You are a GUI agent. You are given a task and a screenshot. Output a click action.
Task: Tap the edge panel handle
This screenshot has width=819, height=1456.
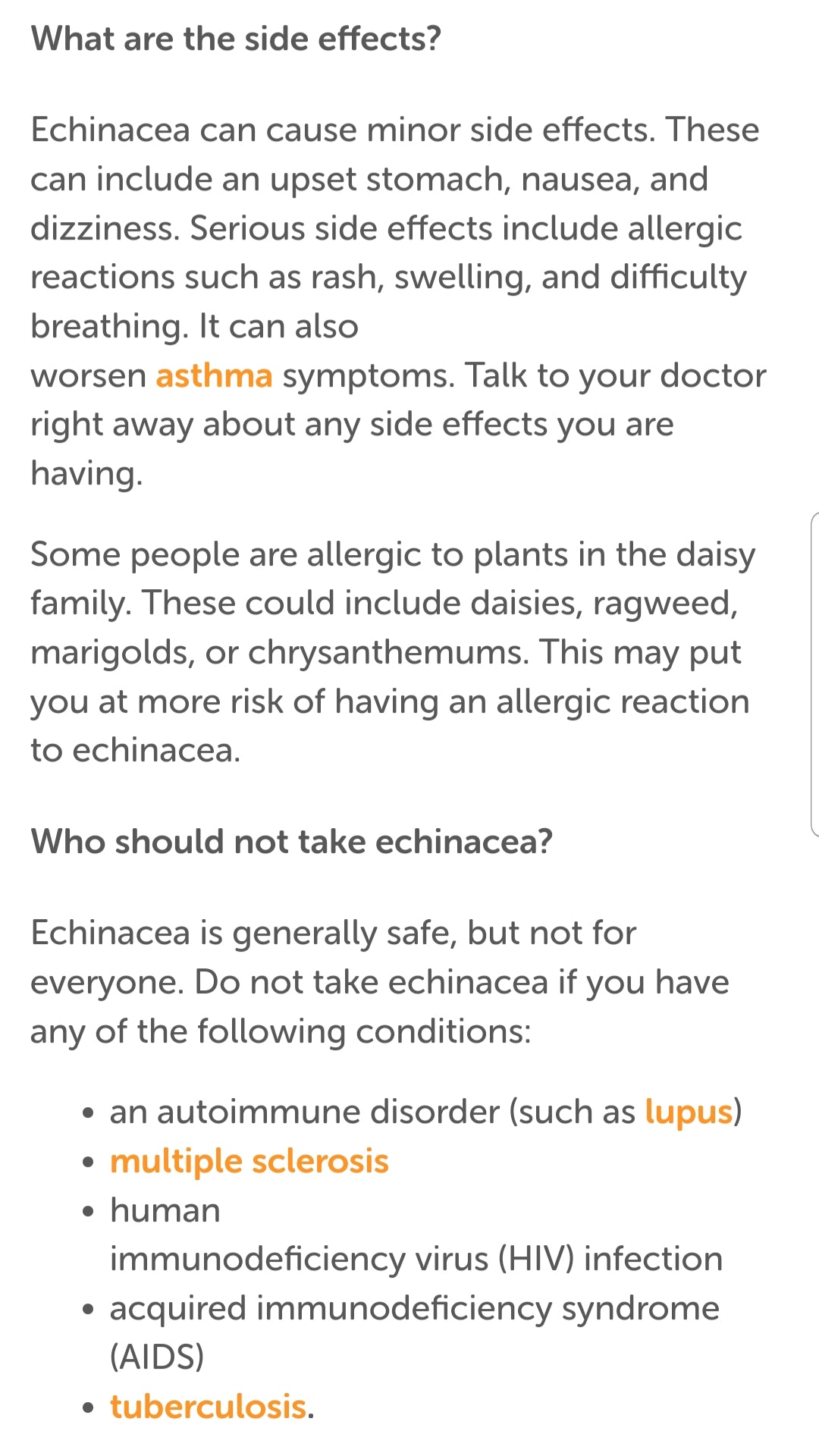[814, 675]
